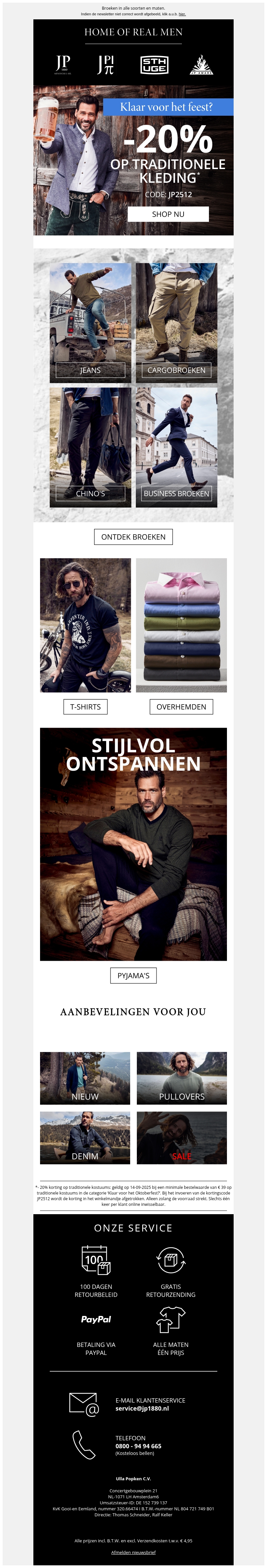Image resolution: width=267 pixels, height=1568 pixels.
Task: Email service@jp1880.nl customer service
Action: coord(142,1409)
